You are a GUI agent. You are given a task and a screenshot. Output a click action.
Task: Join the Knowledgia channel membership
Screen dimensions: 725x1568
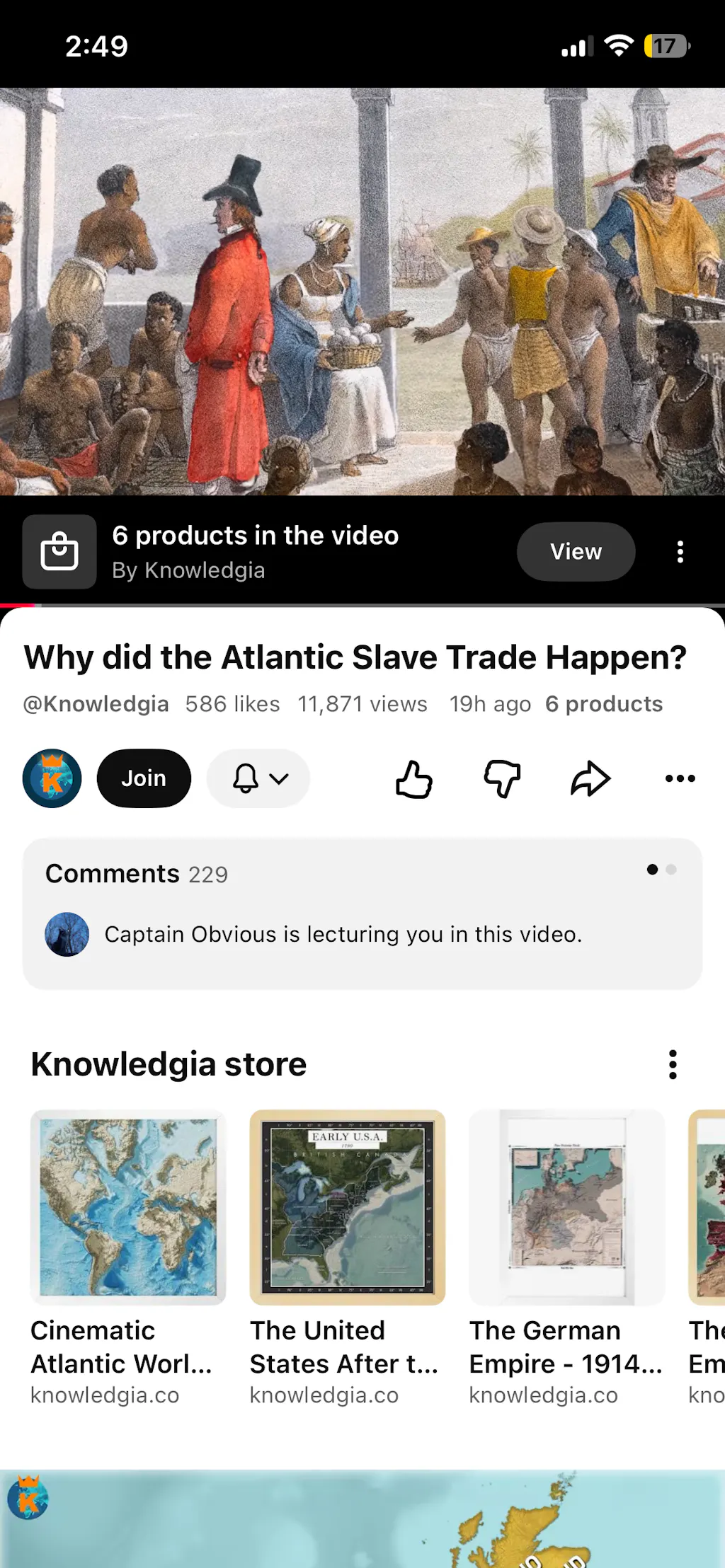(144, 778)
